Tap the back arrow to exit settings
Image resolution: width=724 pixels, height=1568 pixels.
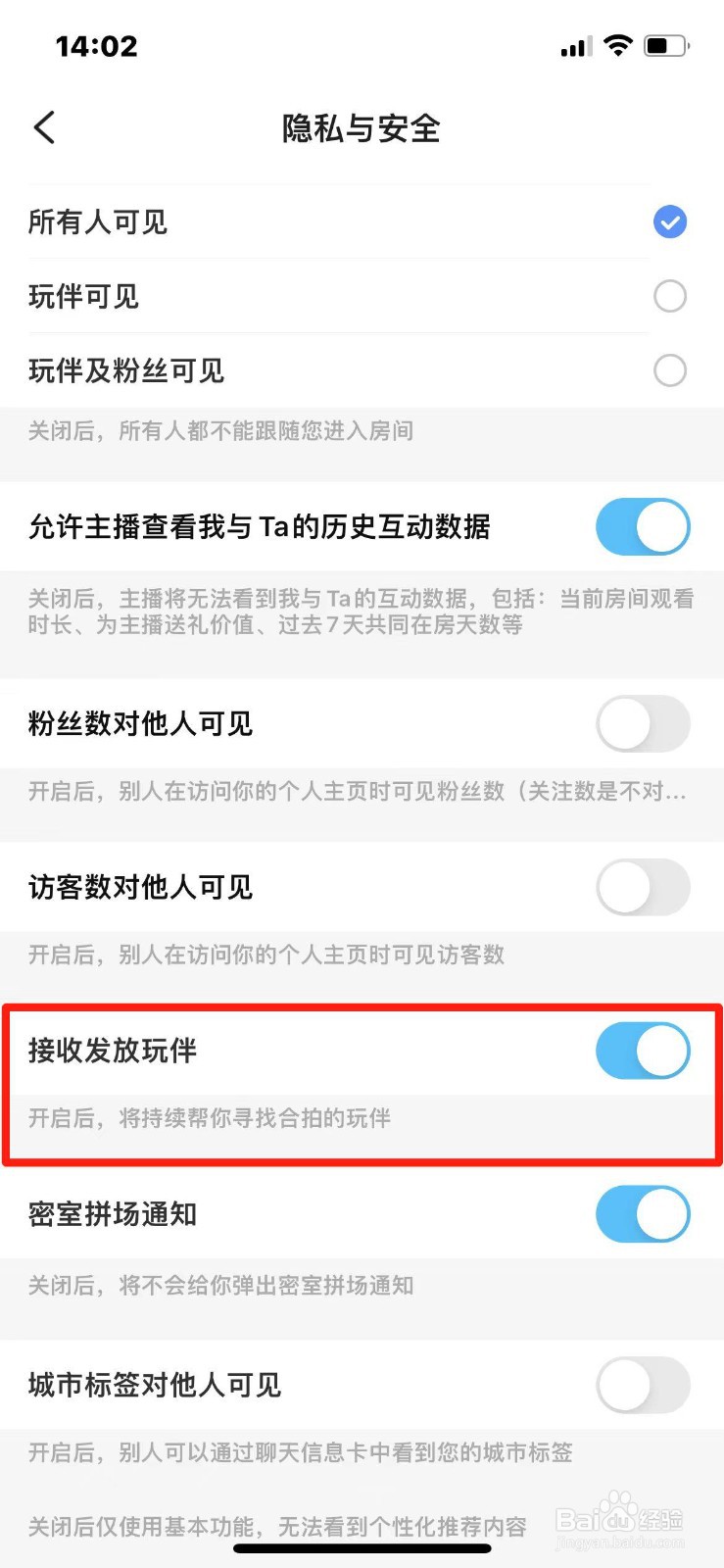[x=43, y=127]
